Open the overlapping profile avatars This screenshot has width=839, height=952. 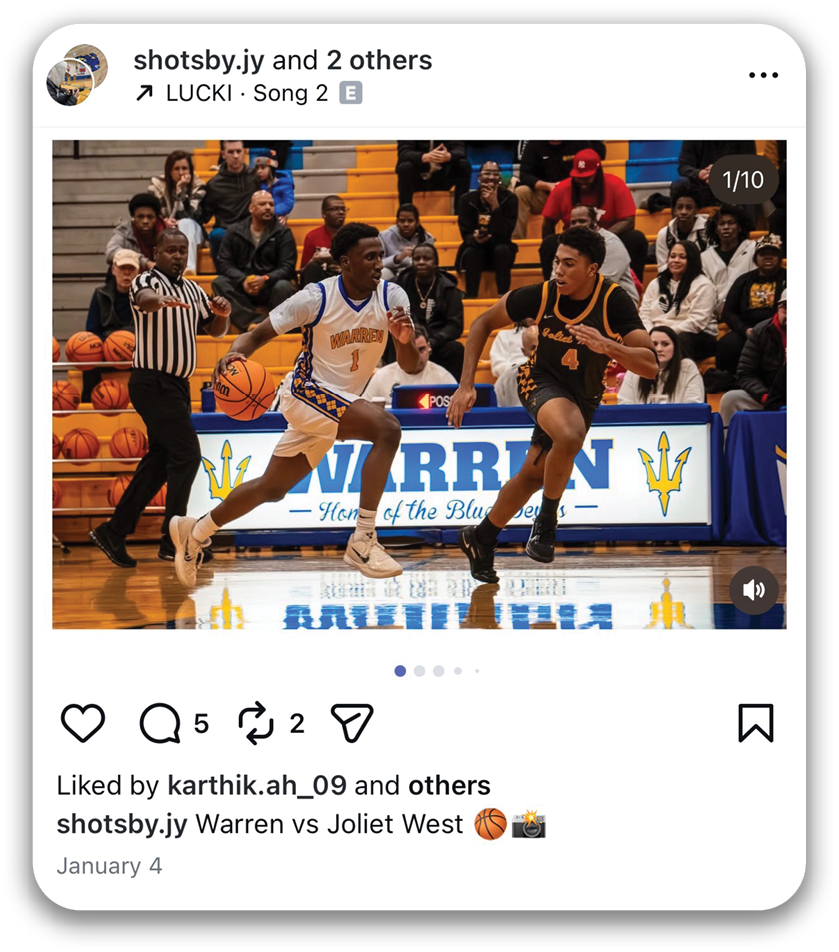(77, 75)
